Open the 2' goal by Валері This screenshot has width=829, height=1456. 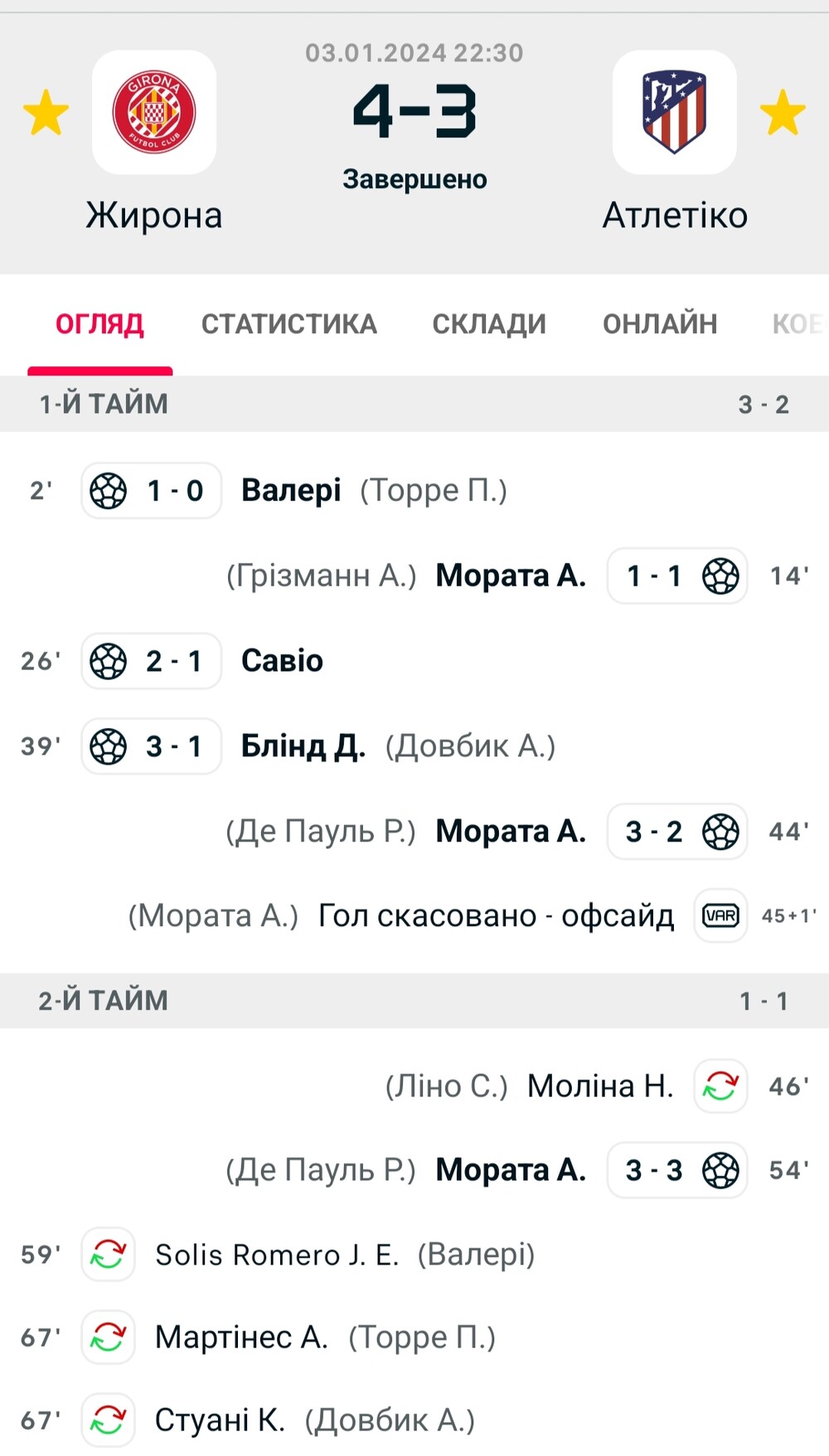pyautogui.click(x=414, y=491)
